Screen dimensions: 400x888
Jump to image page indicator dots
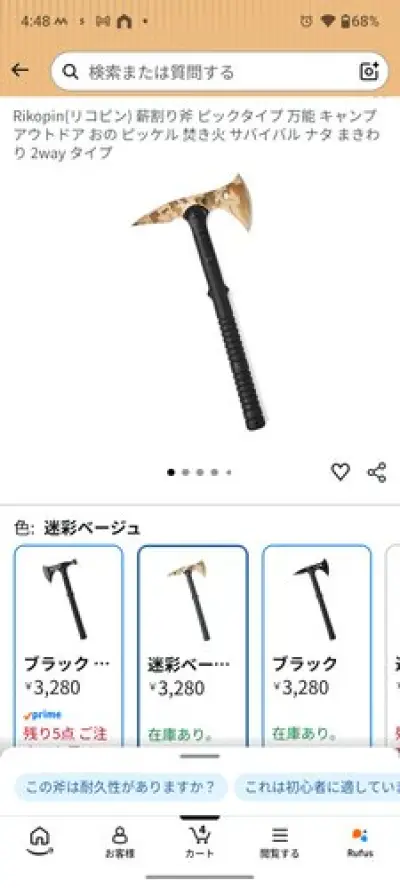pos(200,472)
